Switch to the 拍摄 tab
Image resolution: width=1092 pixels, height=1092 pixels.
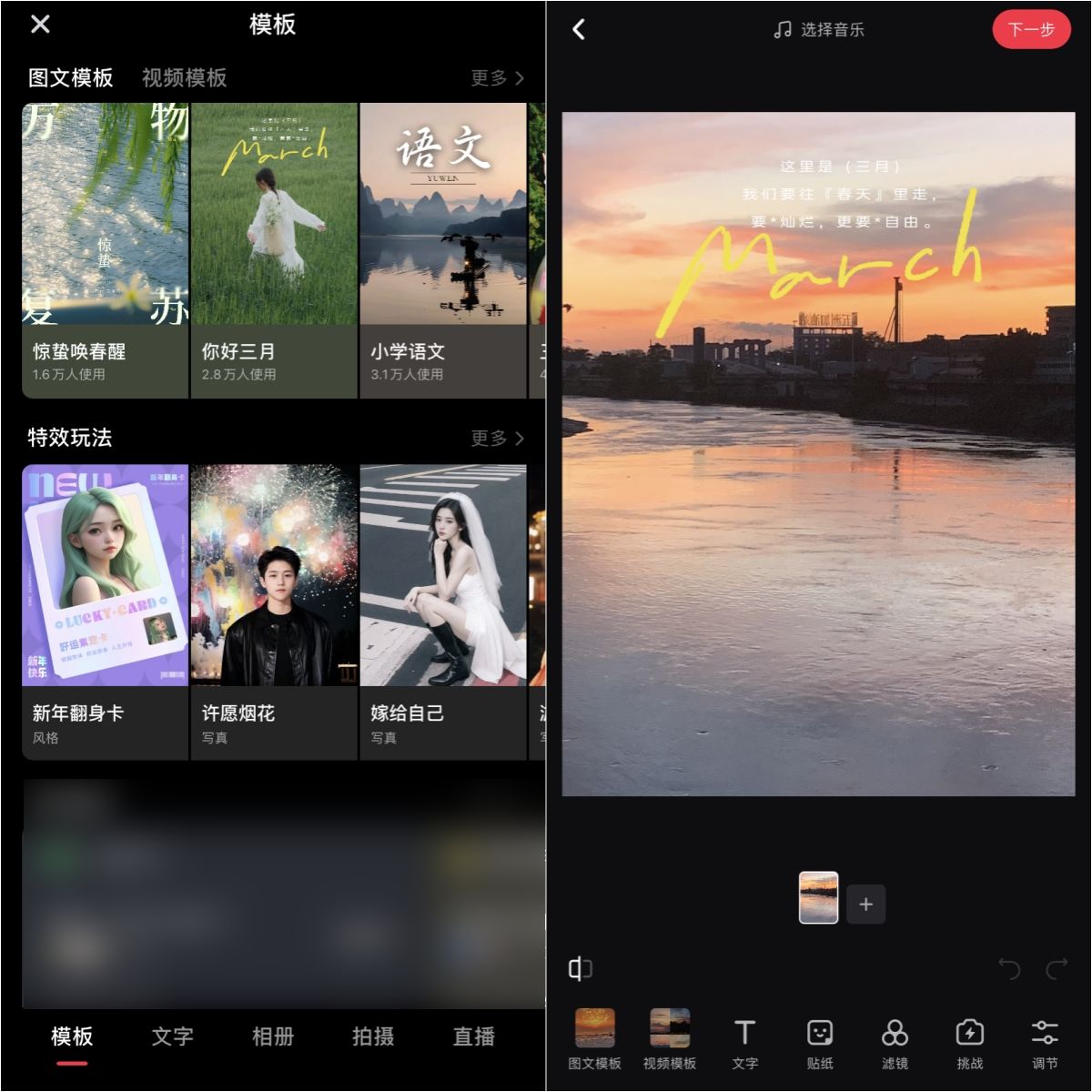[373, 1036]
